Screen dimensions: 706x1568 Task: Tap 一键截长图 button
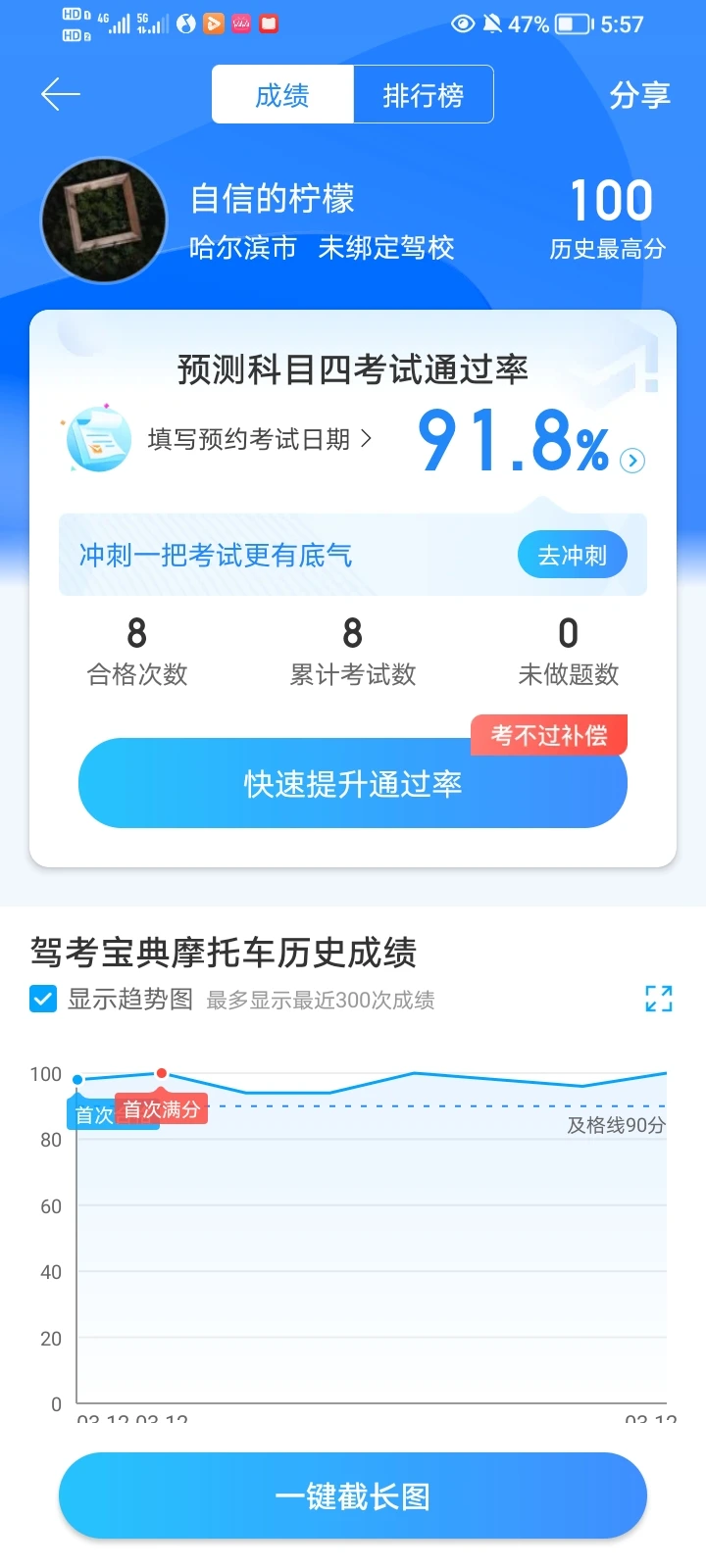coord(353,1496)
